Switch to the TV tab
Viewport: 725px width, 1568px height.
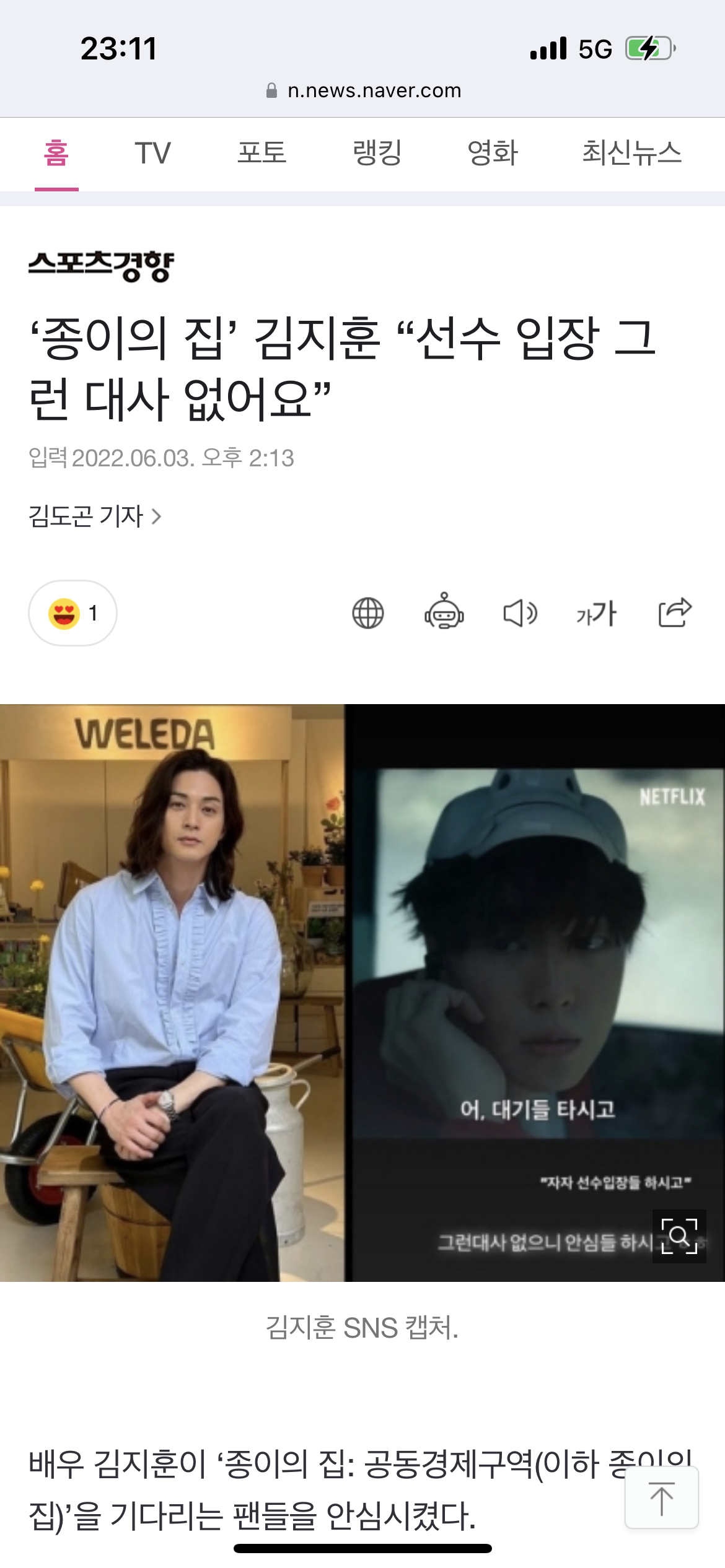(152, 153)
